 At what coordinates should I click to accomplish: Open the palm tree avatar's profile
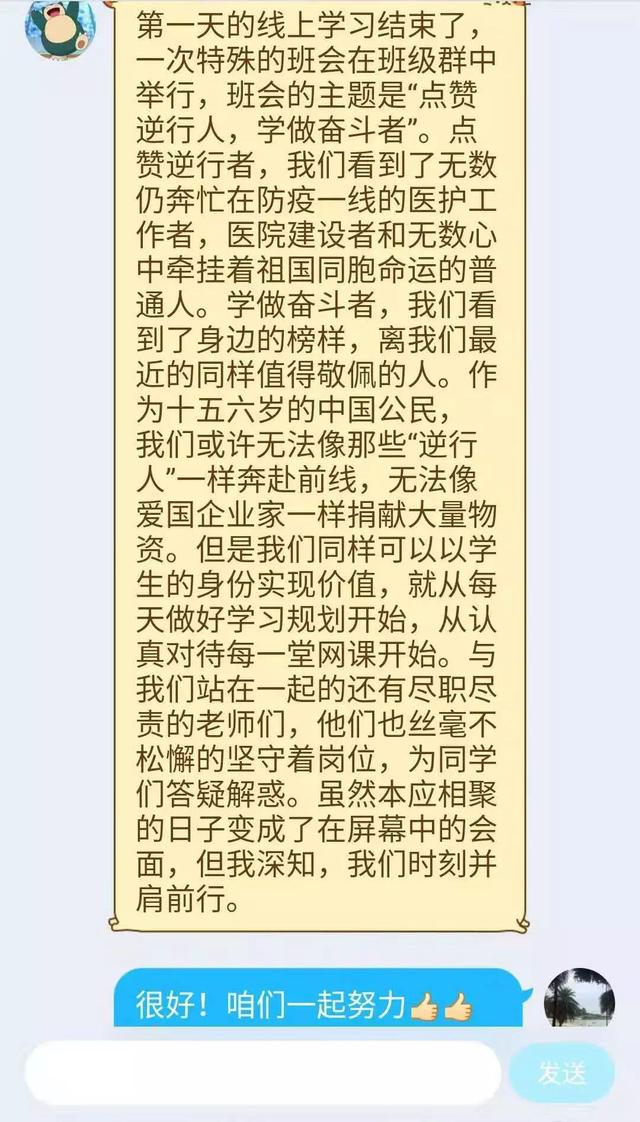pyautogui.click(x=579, y=996)
